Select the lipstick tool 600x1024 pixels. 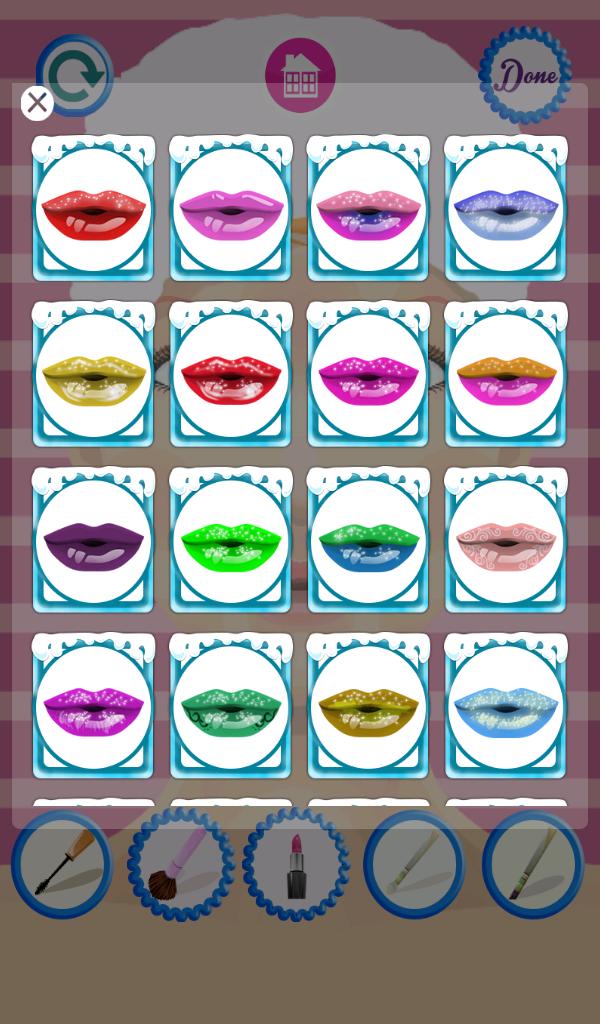[296, 864]
